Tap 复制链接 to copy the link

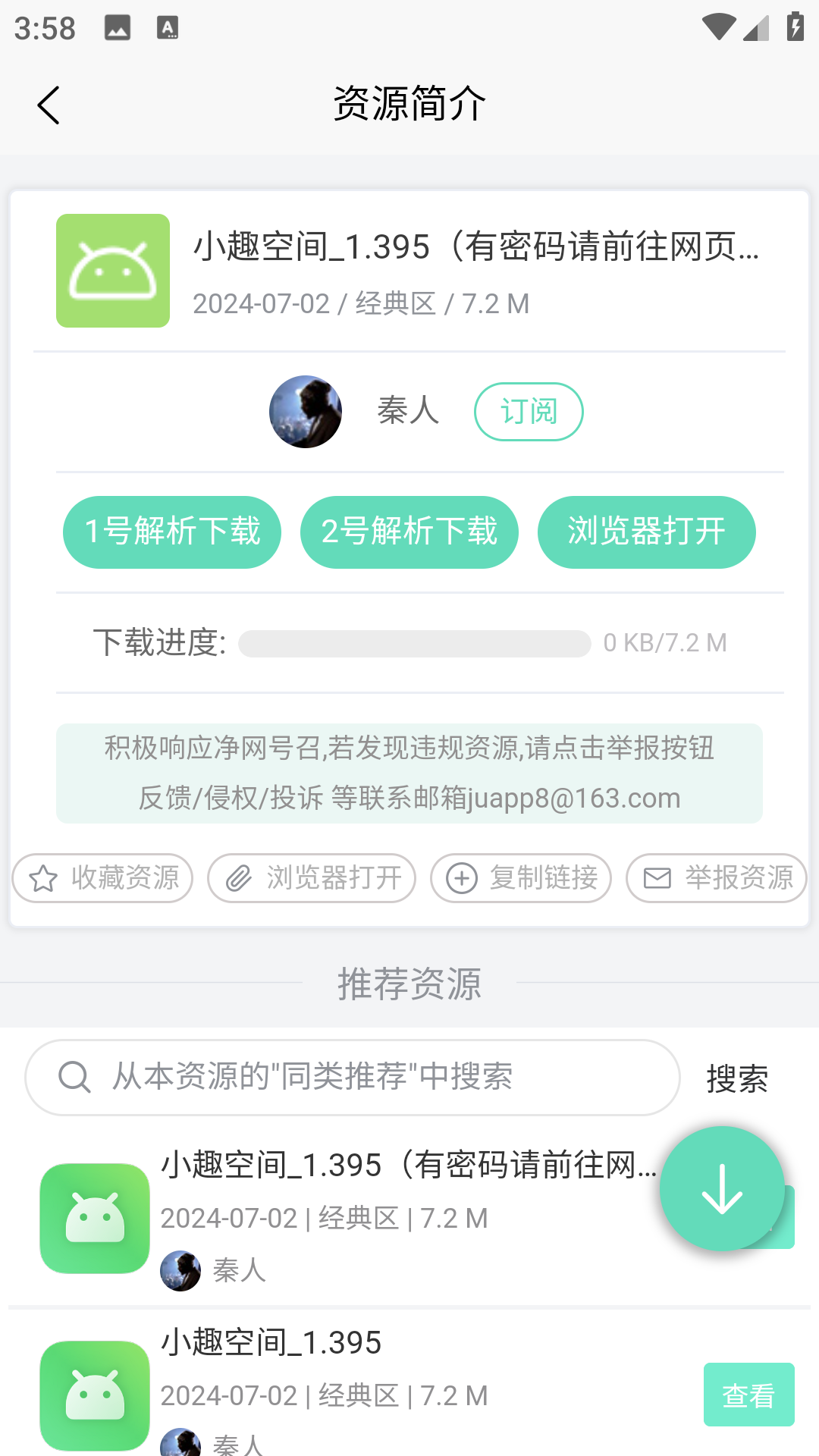click(521, 878)
